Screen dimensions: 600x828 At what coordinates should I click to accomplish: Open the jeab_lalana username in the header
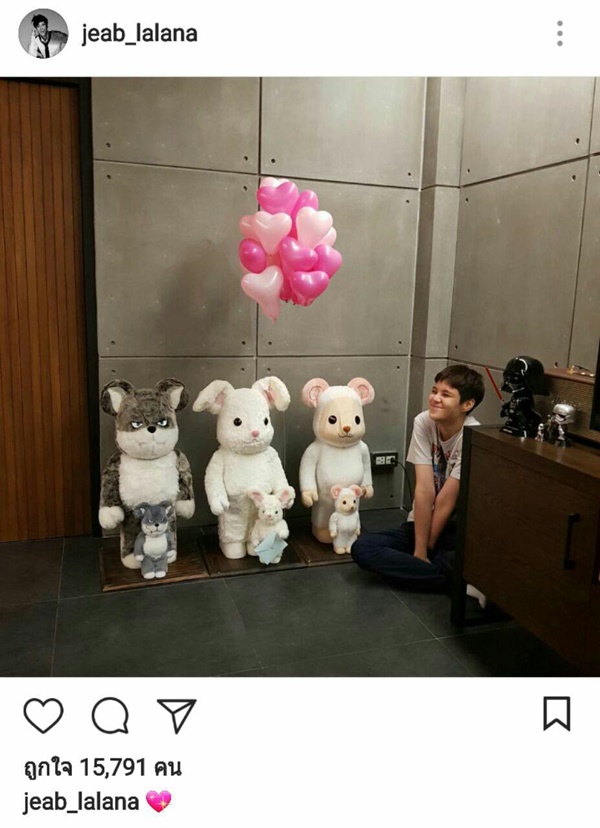pyautogui.click(x=139, y=34)
